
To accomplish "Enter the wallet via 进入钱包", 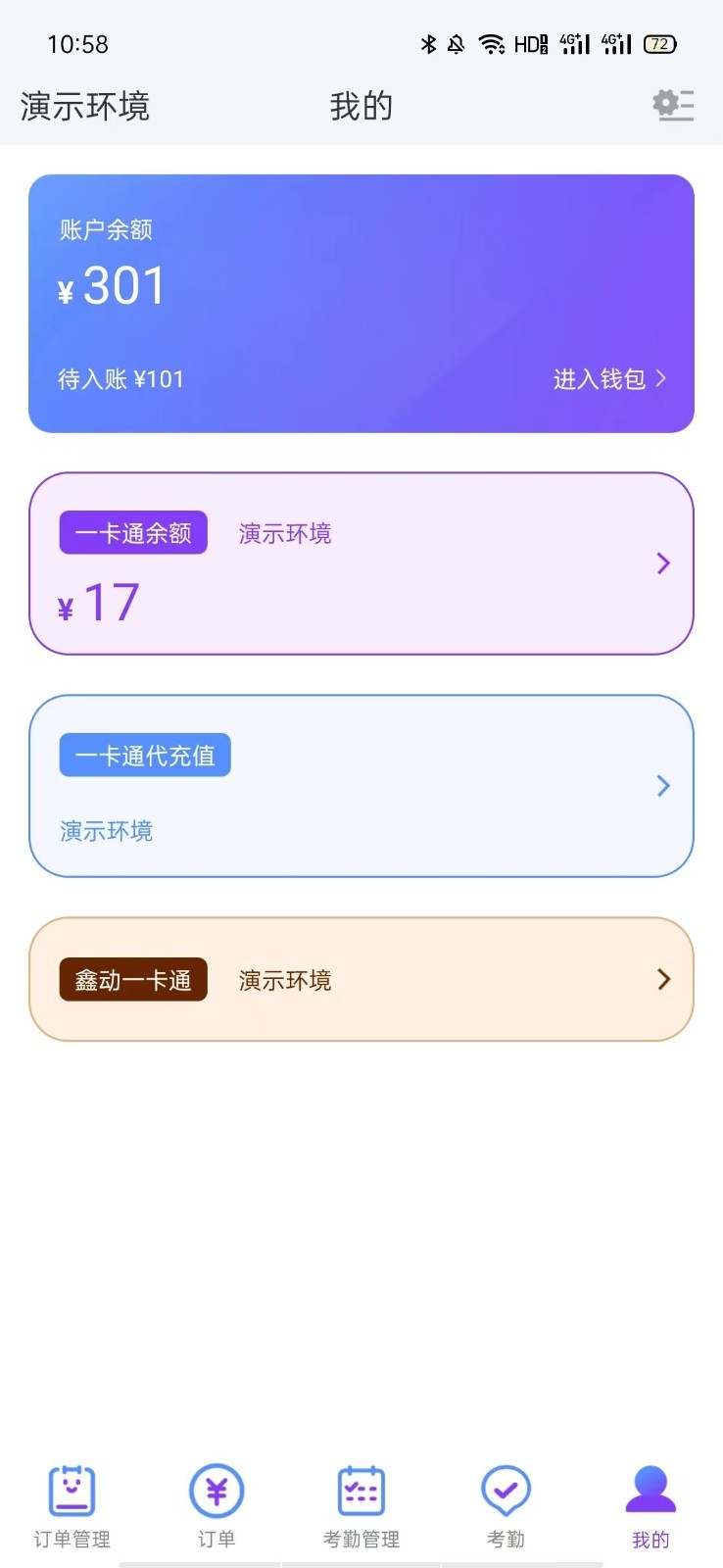I will [609, 379].
